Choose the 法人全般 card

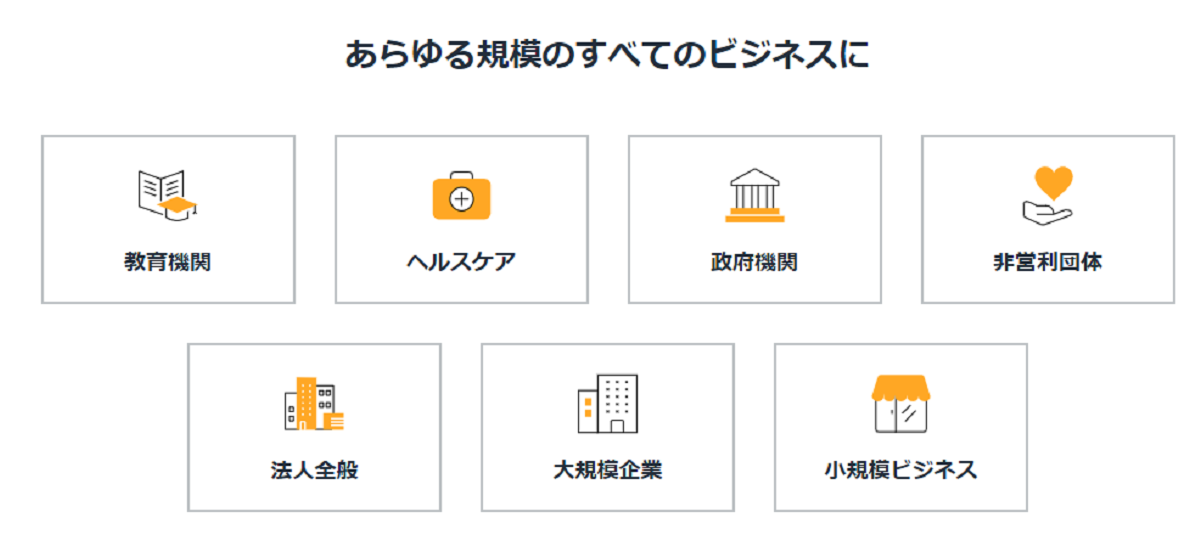[x=314, y=428]
